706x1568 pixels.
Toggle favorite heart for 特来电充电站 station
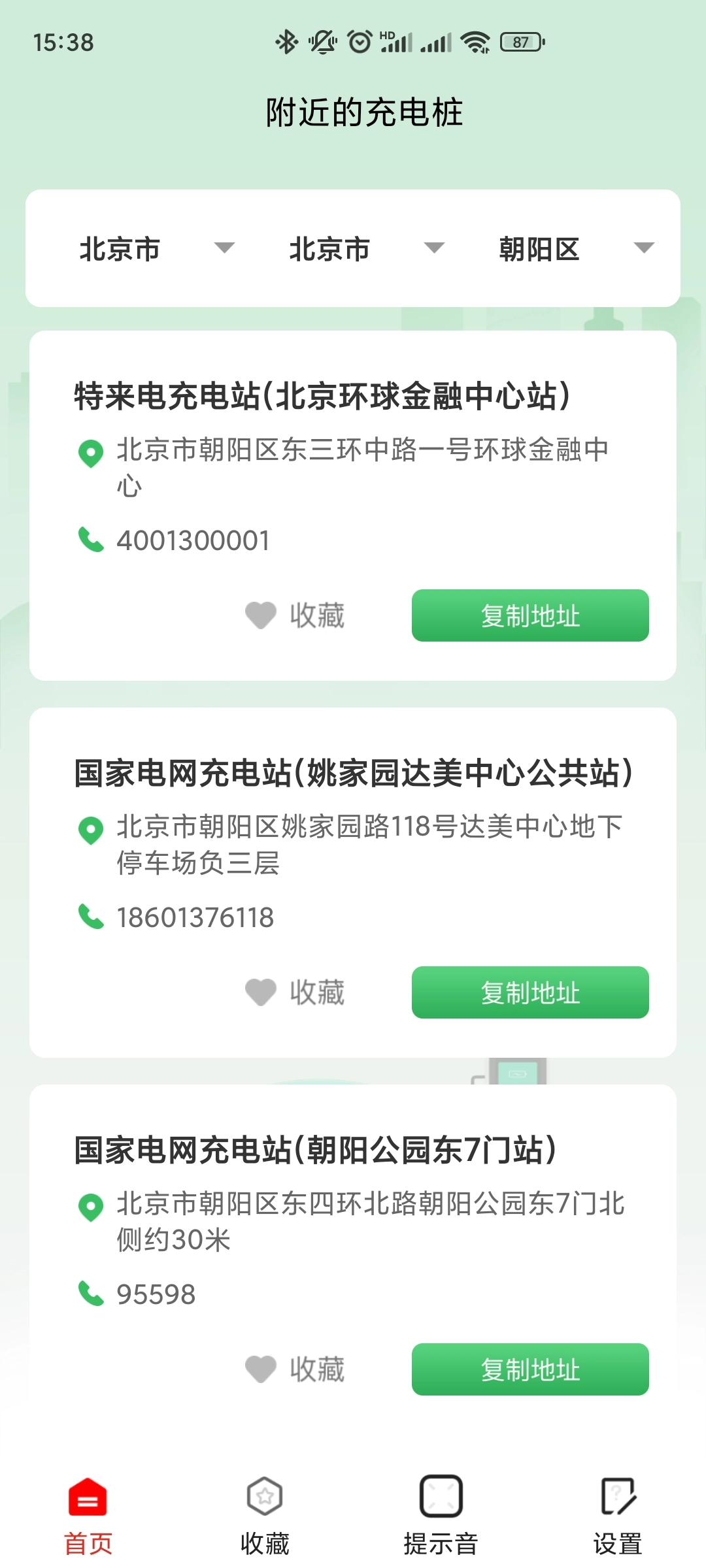tap(260, 615)
